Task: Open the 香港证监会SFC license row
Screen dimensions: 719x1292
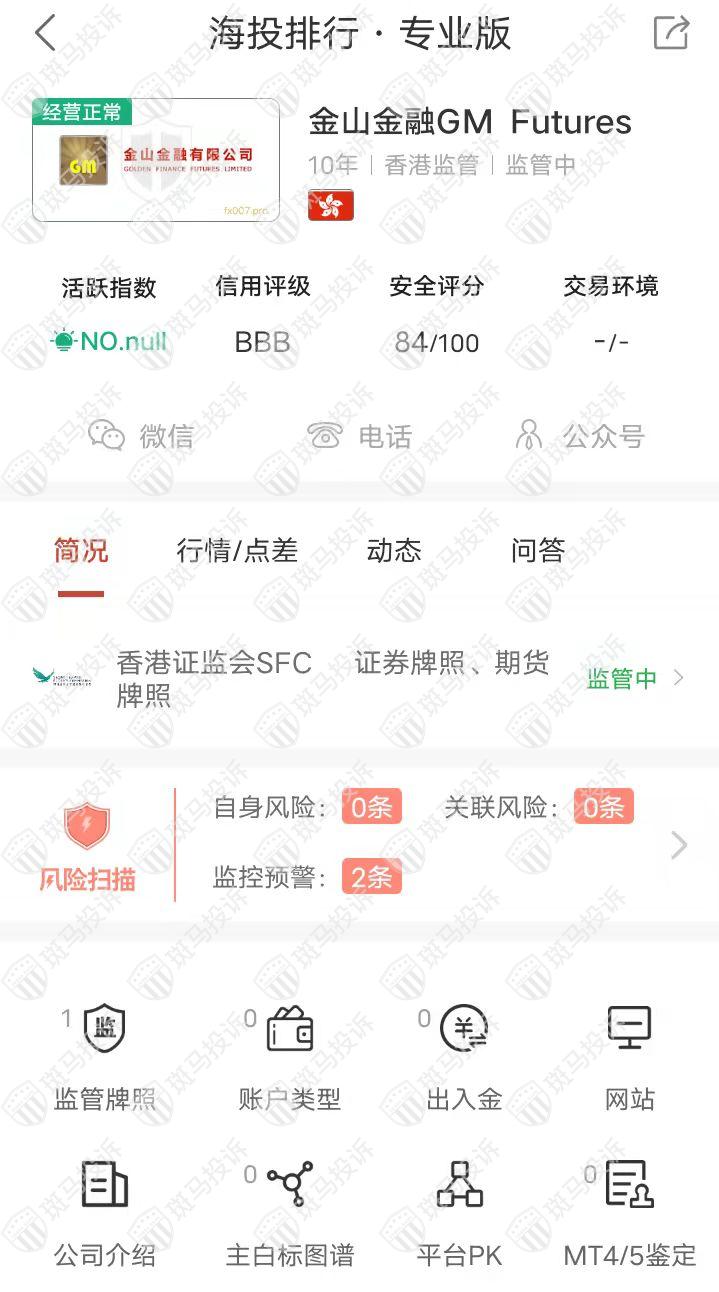Action: (x=359, y=679)
